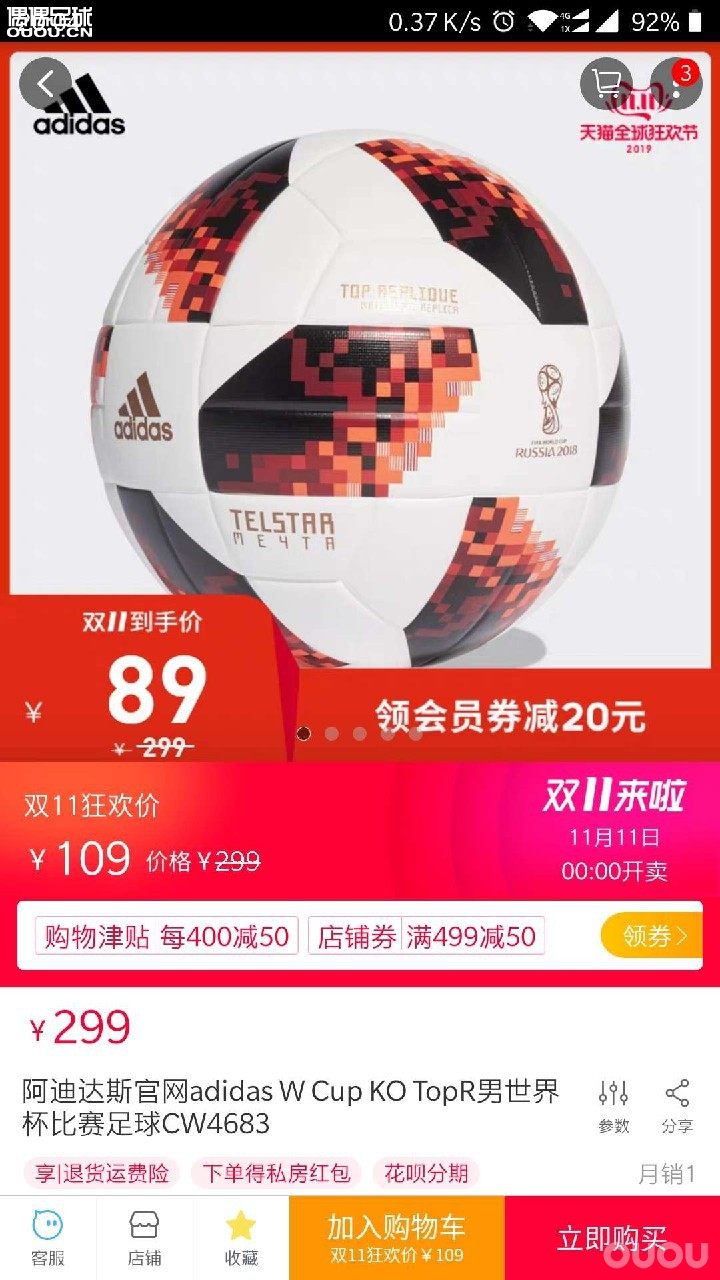The image size is (720, 1280).
Task: Contact 客服 customer service
Action: pos(47,1238)
